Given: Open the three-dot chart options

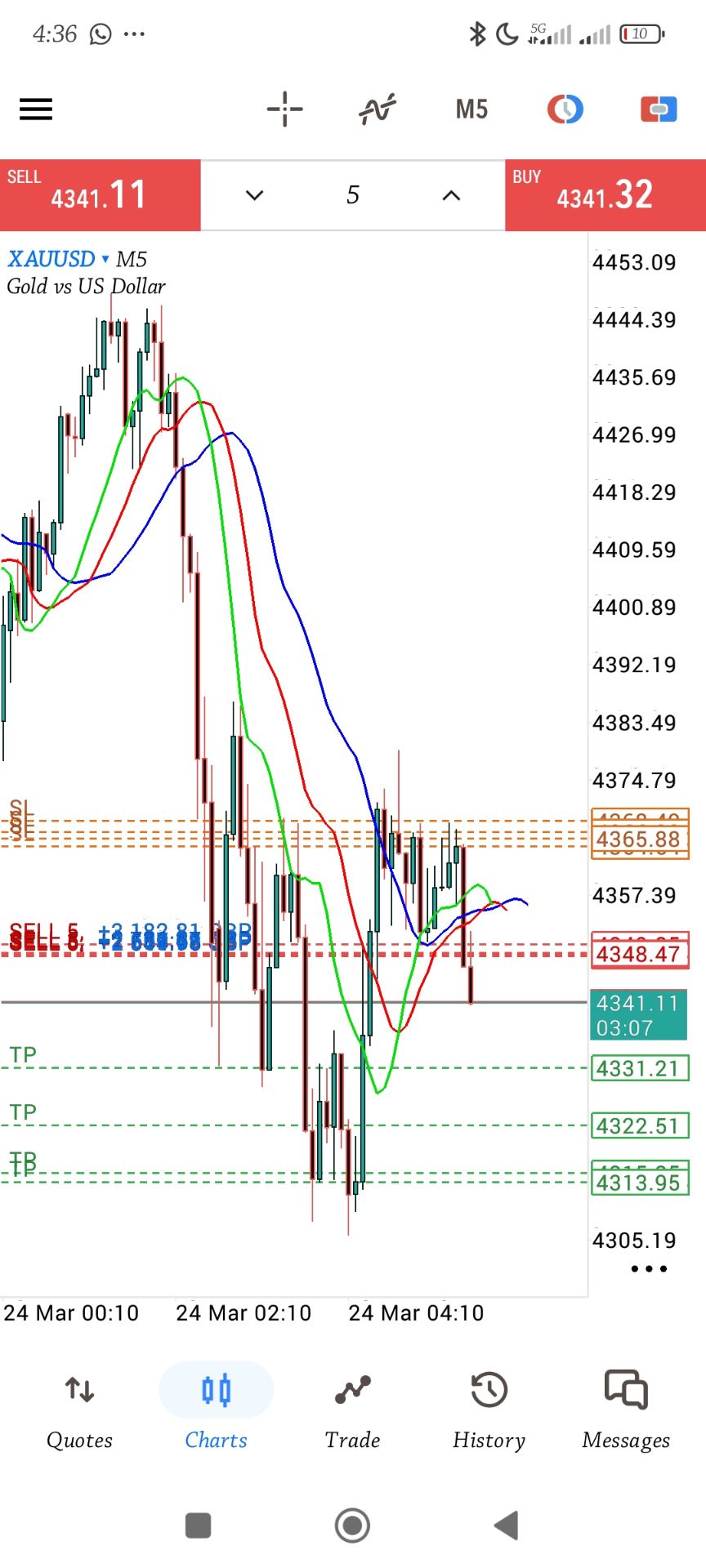Looking at the screenshot, I should coord(649,1268).
